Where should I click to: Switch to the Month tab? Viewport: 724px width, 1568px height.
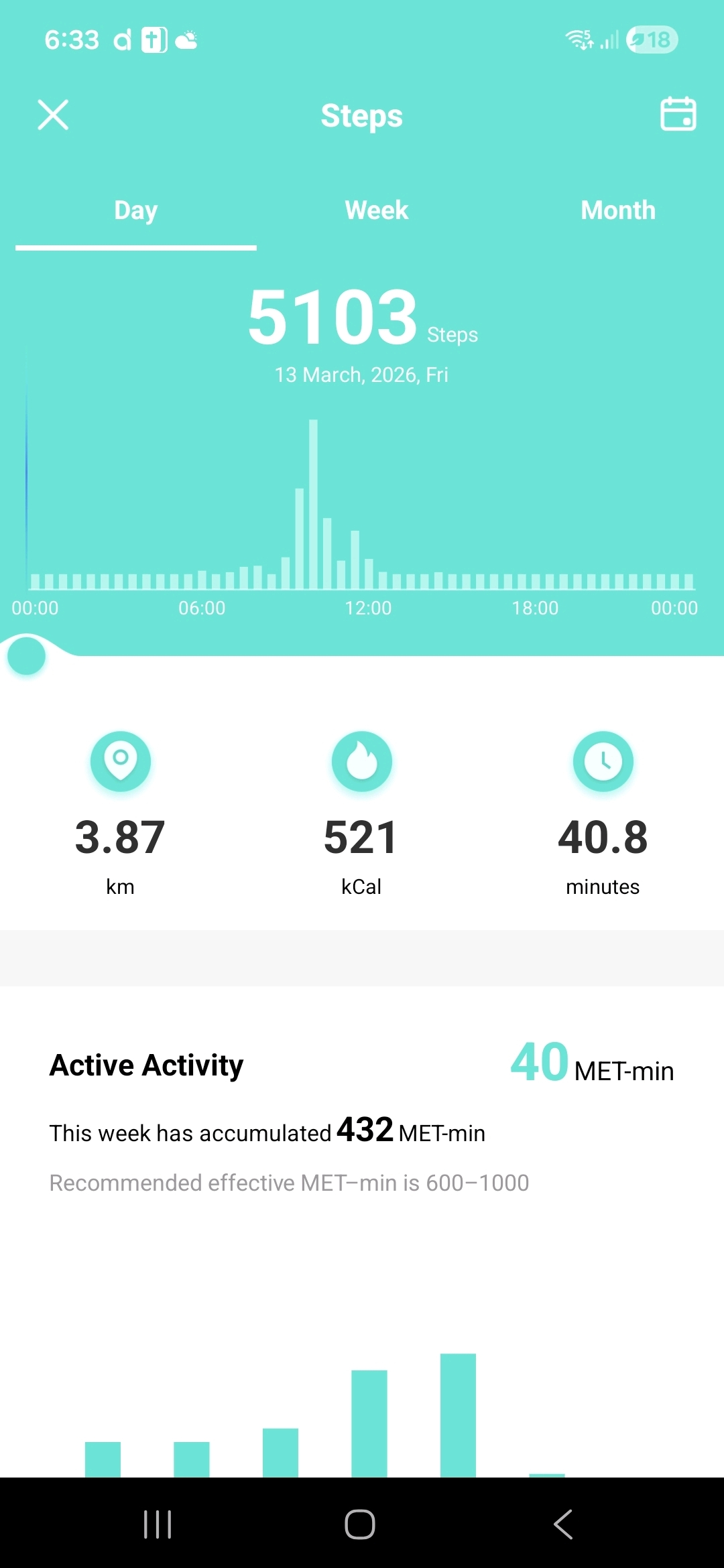[617, 210]
